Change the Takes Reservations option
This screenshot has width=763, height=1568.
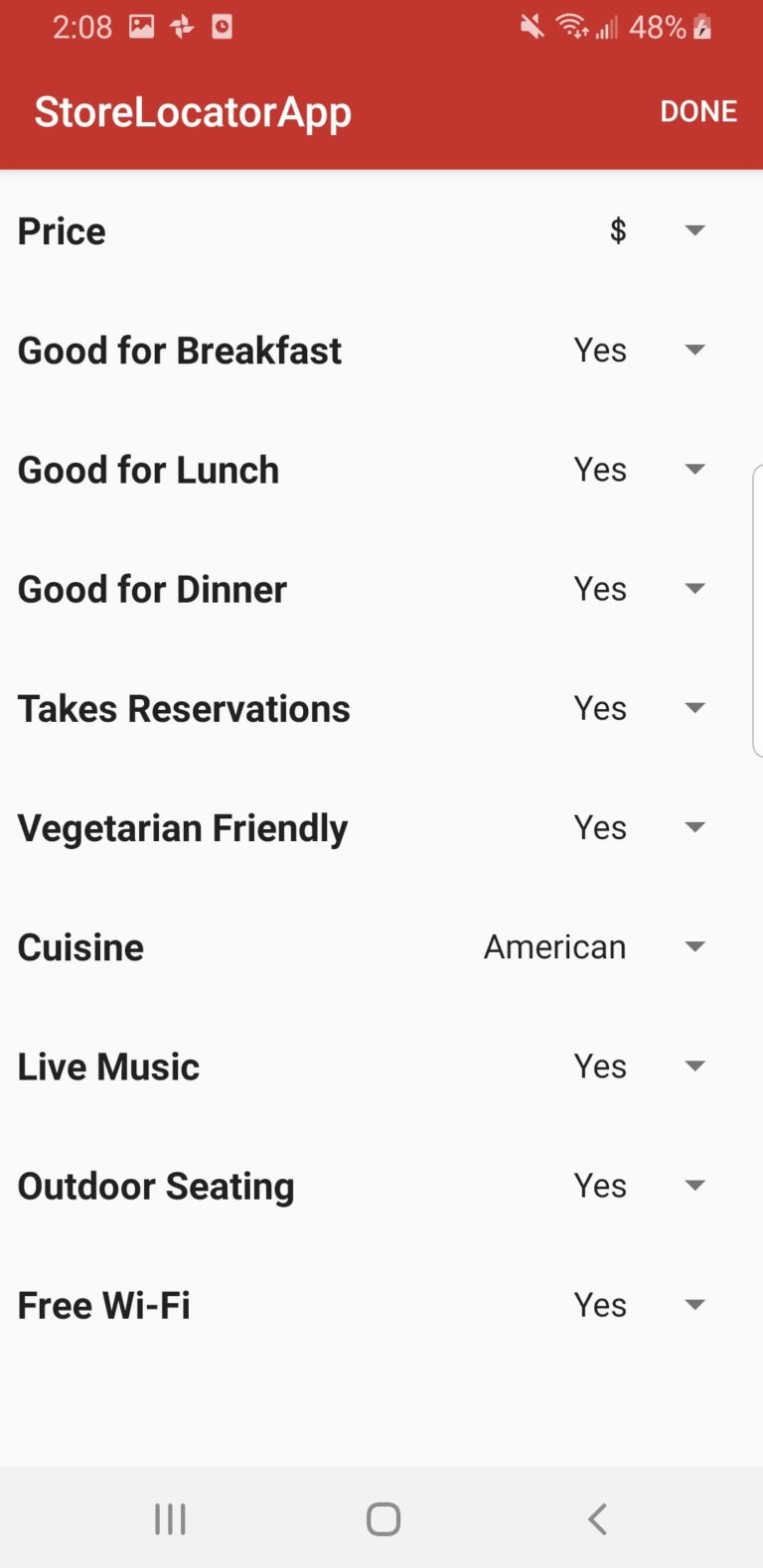tap(639, 708)
